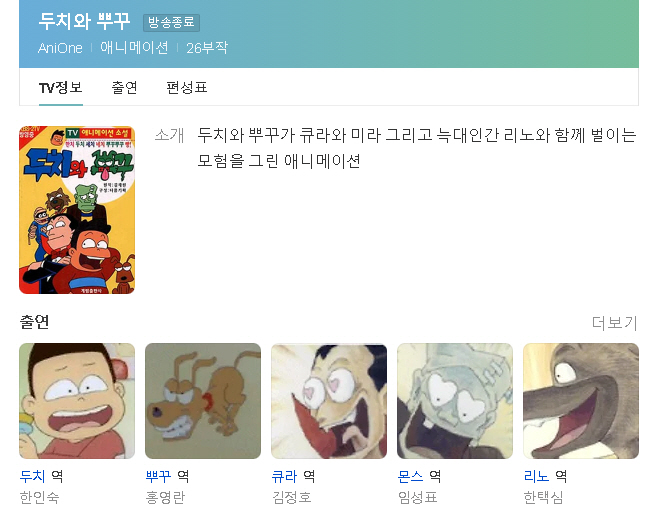Tap 더보기 to see more cast

[x=615, y=323]
